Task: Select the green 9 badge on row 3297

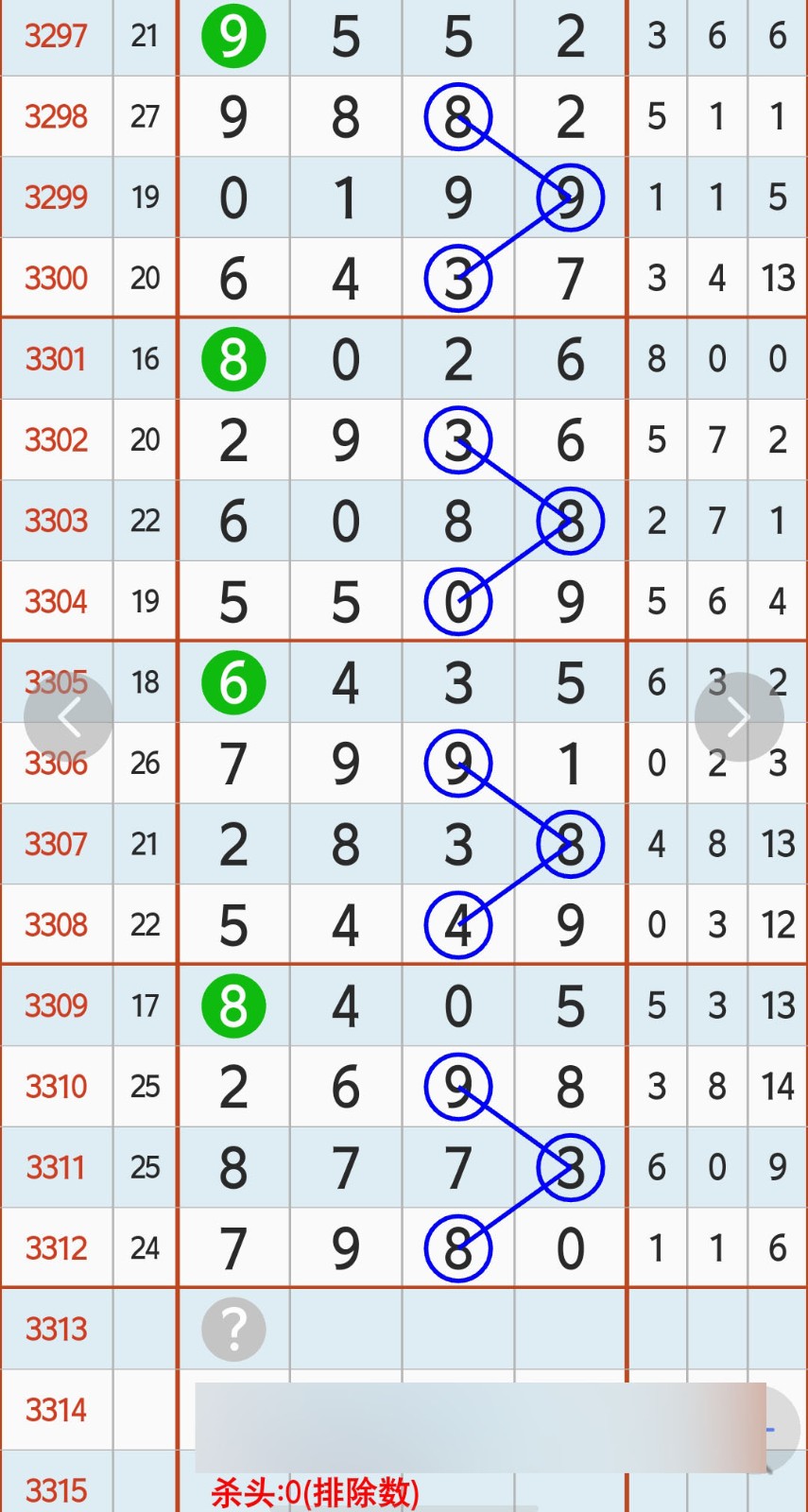Action: click(233, 36)
